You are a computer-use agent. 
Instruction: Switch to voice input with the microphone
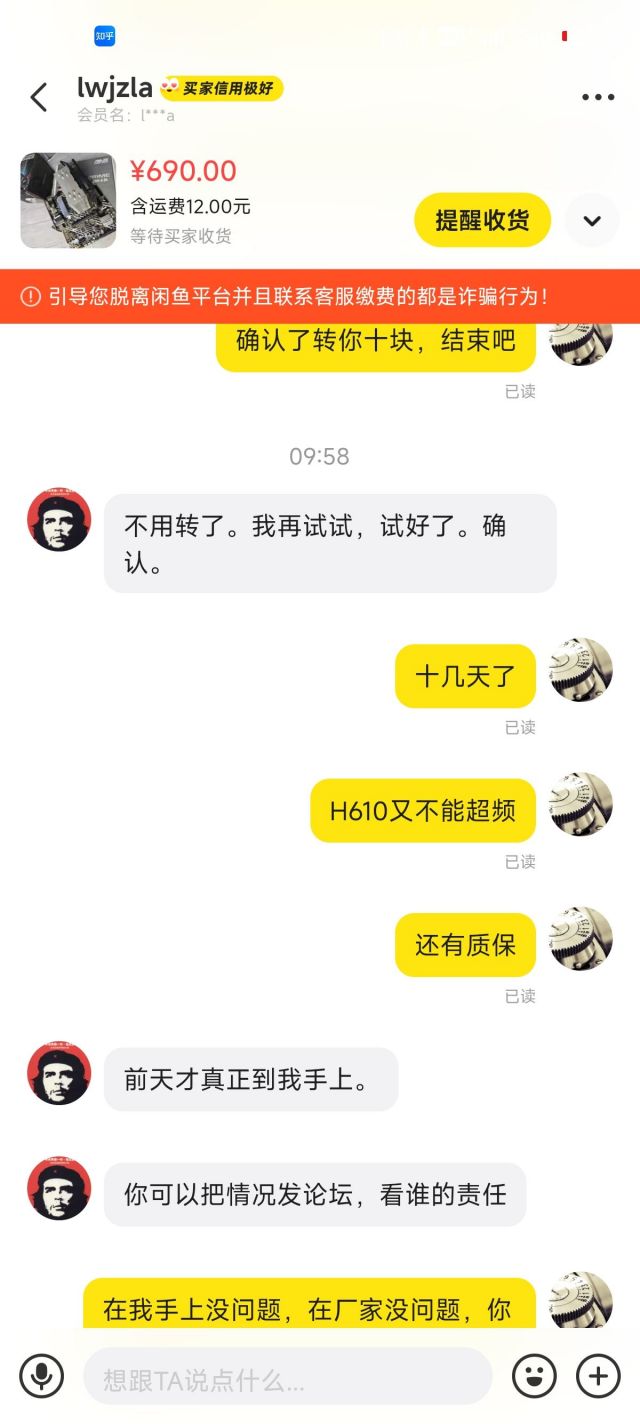41,1376
